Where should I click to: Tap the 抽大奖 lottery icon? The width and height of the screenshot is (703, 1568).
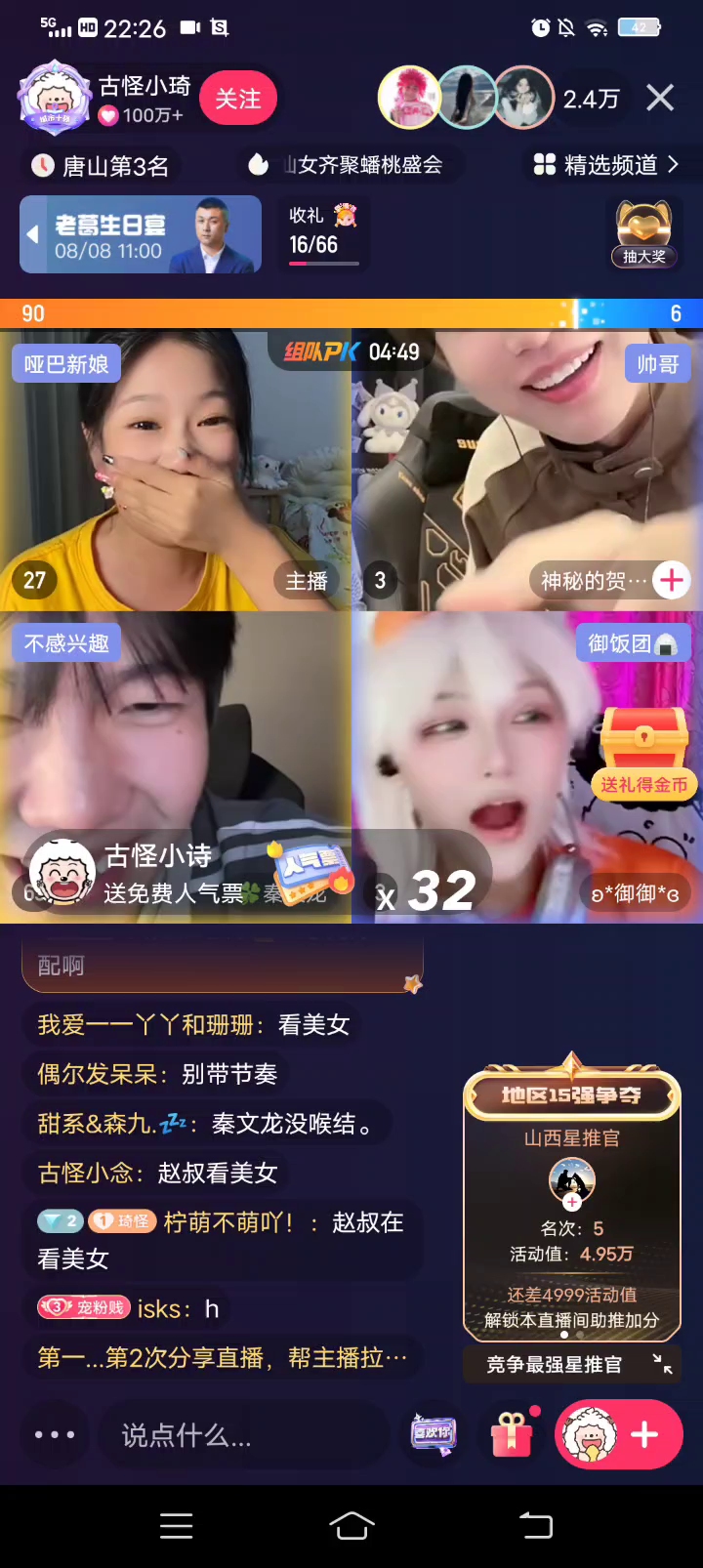click(x=643, y=234)
